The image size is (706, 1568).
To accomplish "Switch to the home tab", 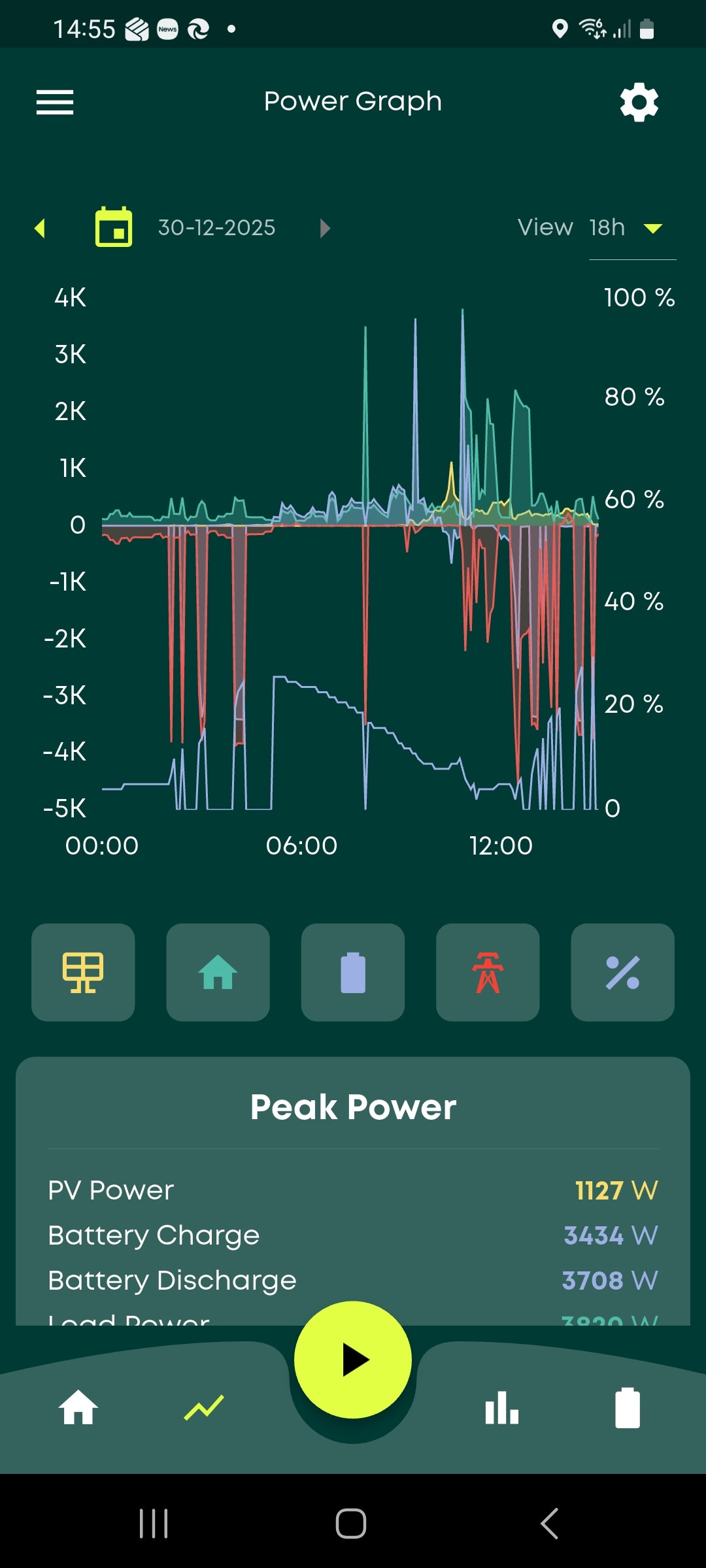I will click(x=78, y=1407).
